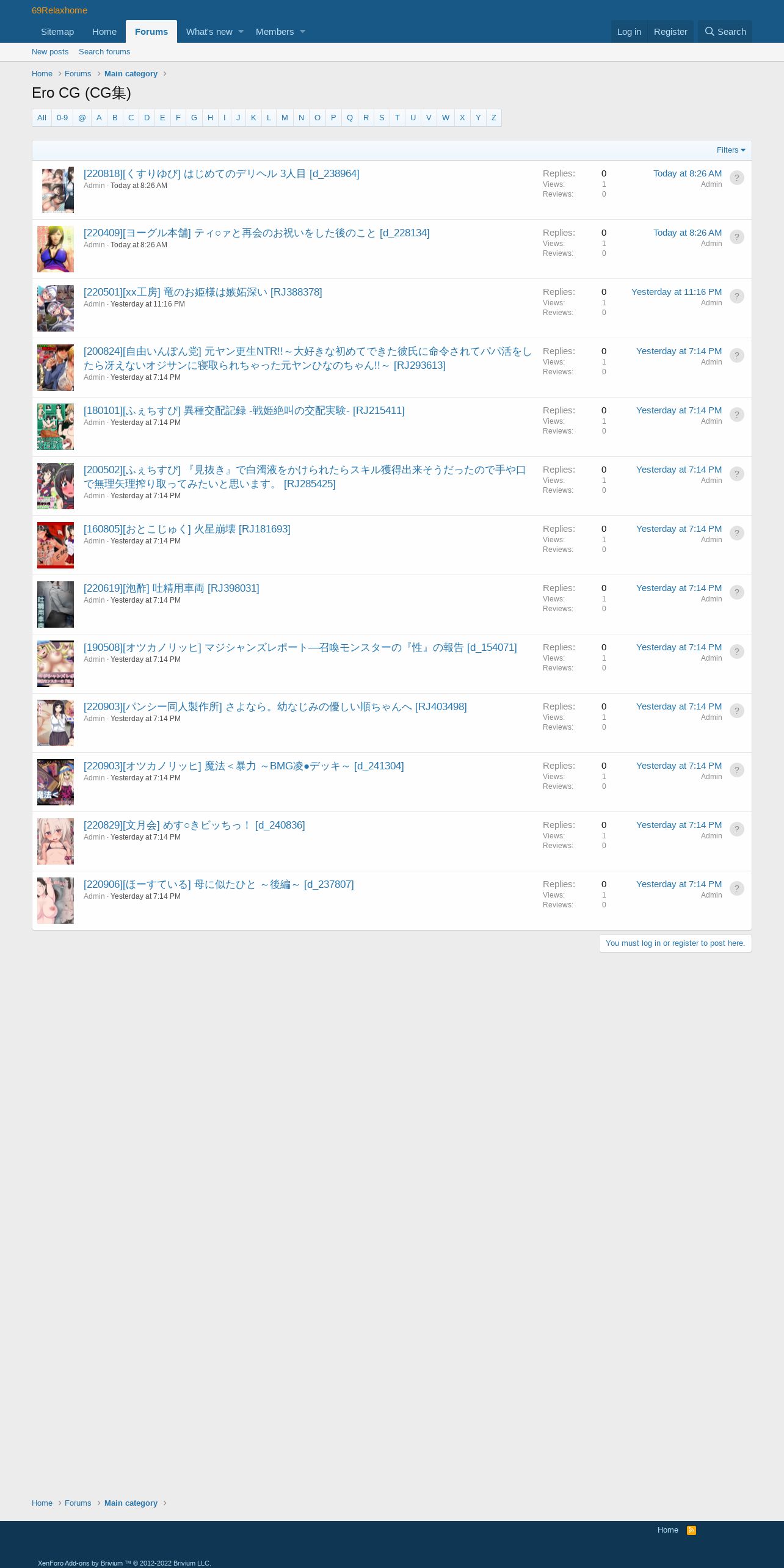The width and height of the screenshot is (784, 1568).
Task: Open the 69Relaxhome site title link
Action: point(59,10)
